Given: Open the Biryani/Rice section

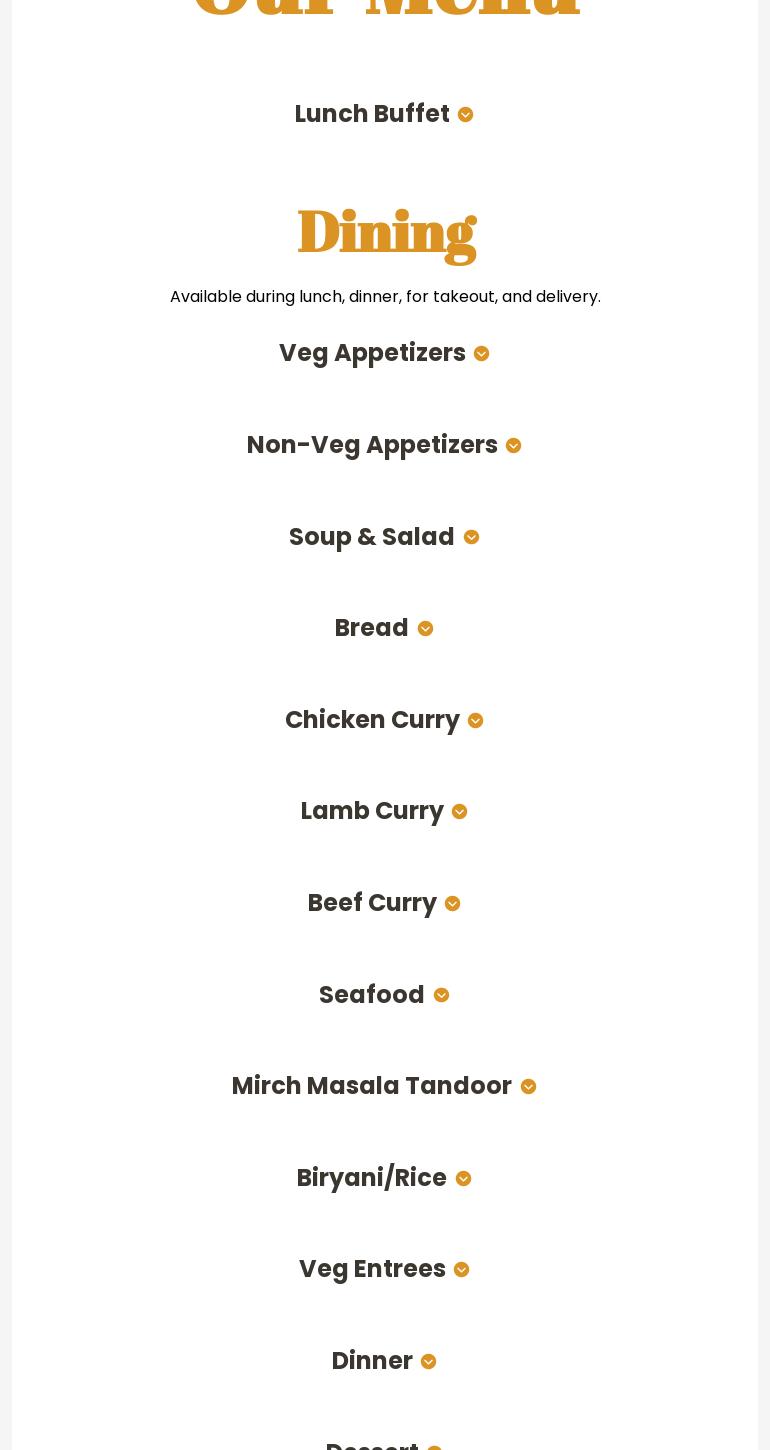Looking at the screenshot, I should click(x=383, y=1178).
